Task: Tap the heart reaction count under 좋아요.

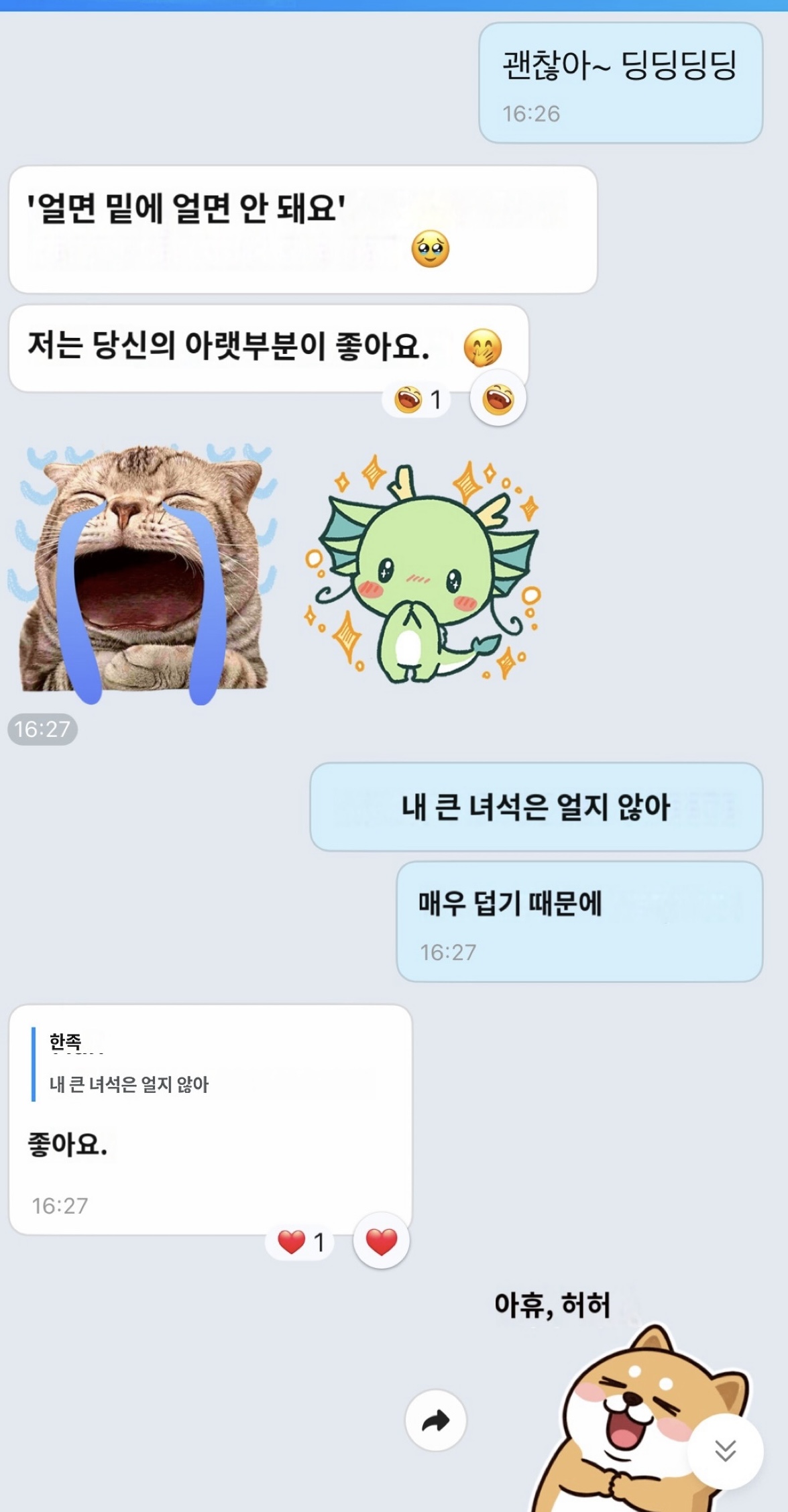Action: click(301, 1242)
